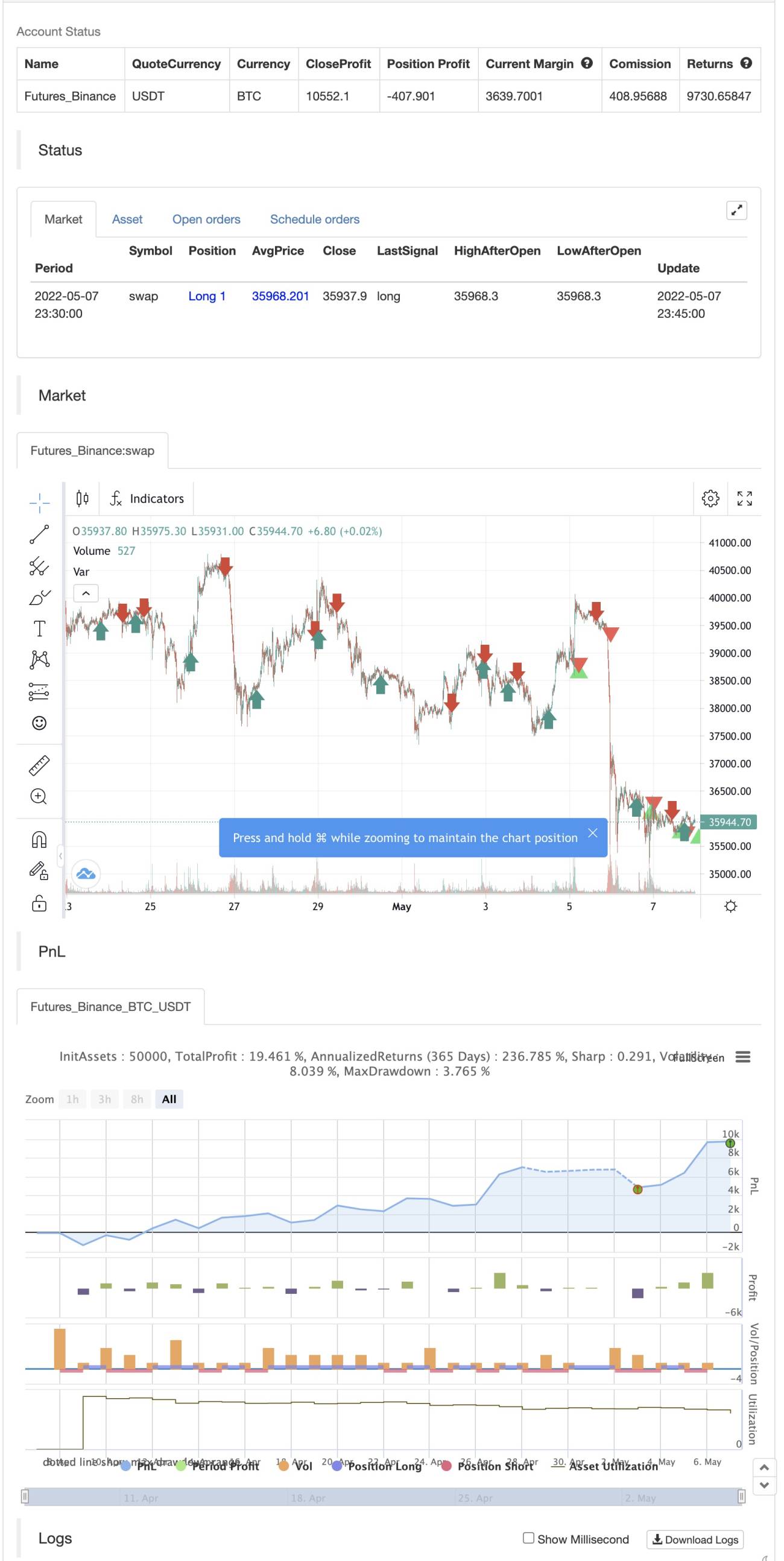The height and width of the screenshot is (1561, 784).
Task: Select the Schedule orders tab
Action: click(x=314, y=220)
